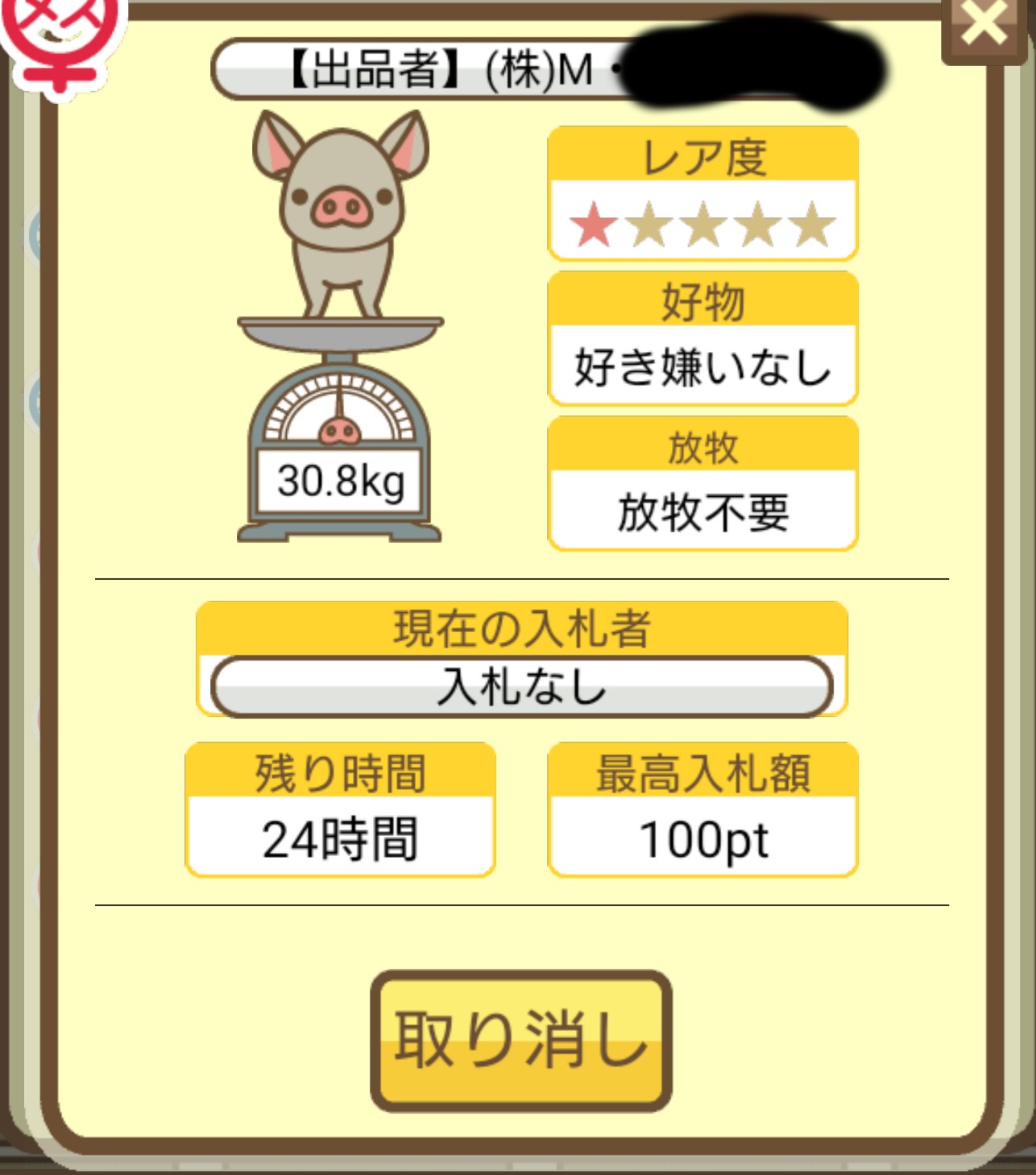Image resolution: width=1036 pixels, height=1175 pixels.
Task: Tap the 取り消し cancel button
Action: pos(520,1040)
